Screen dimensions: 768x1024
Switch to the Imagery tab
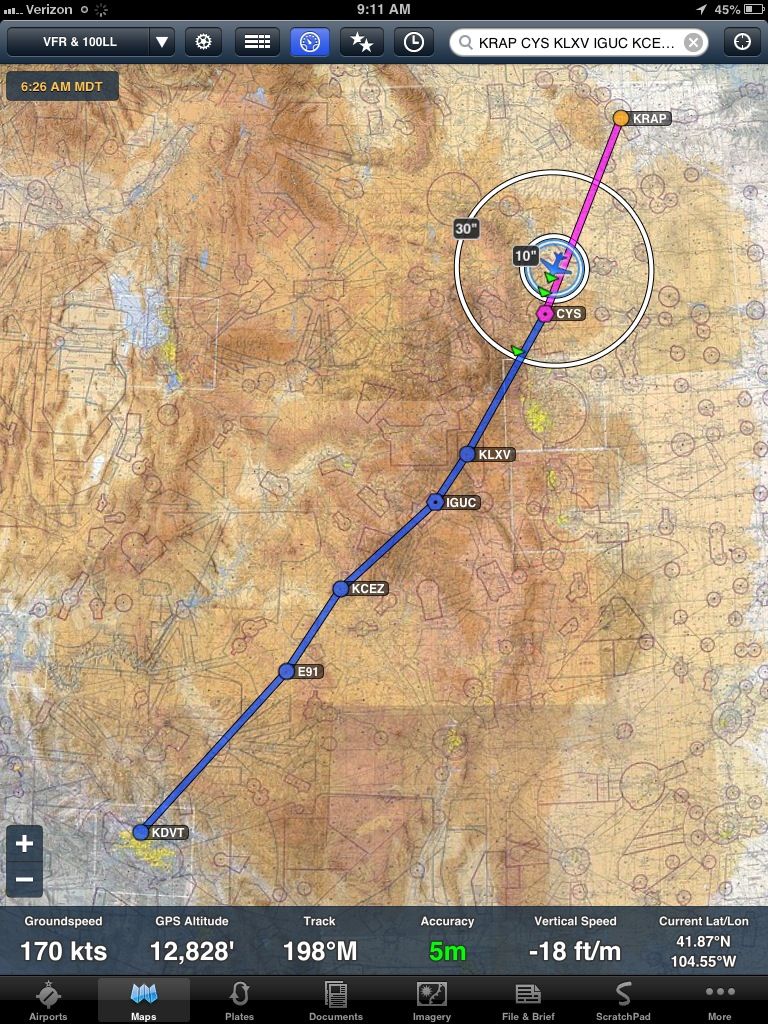pyautogui.click(x=432, y=1000)
